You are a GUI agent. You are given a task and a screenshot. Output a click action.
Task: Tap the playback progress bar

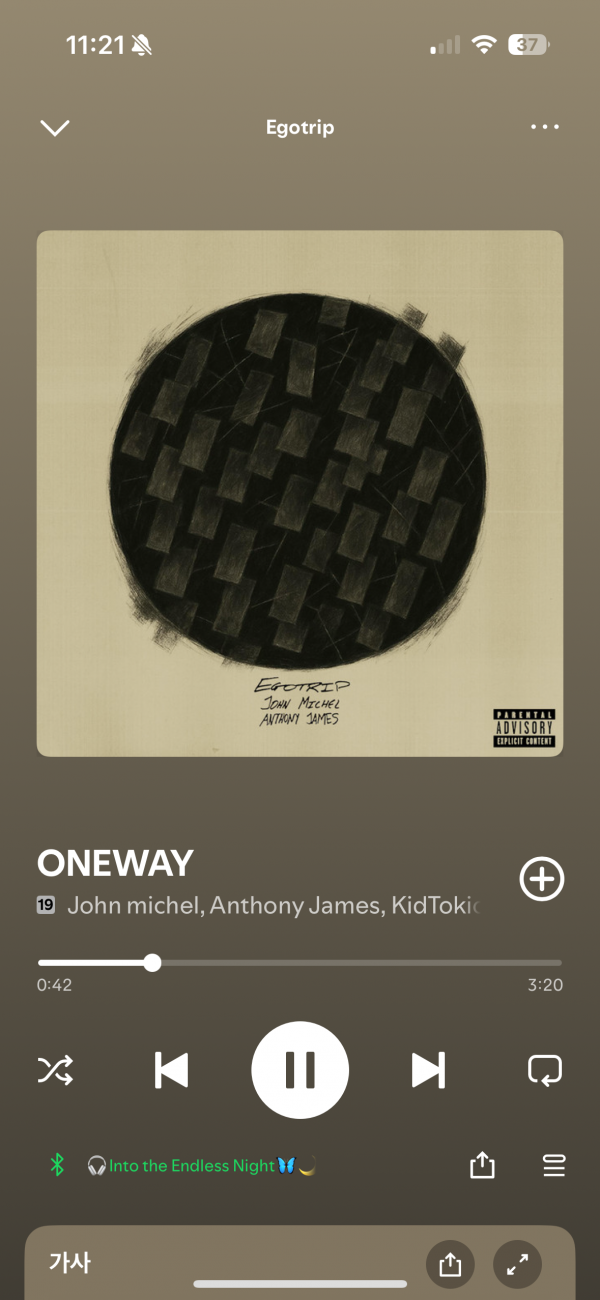[x=300, y=963]
